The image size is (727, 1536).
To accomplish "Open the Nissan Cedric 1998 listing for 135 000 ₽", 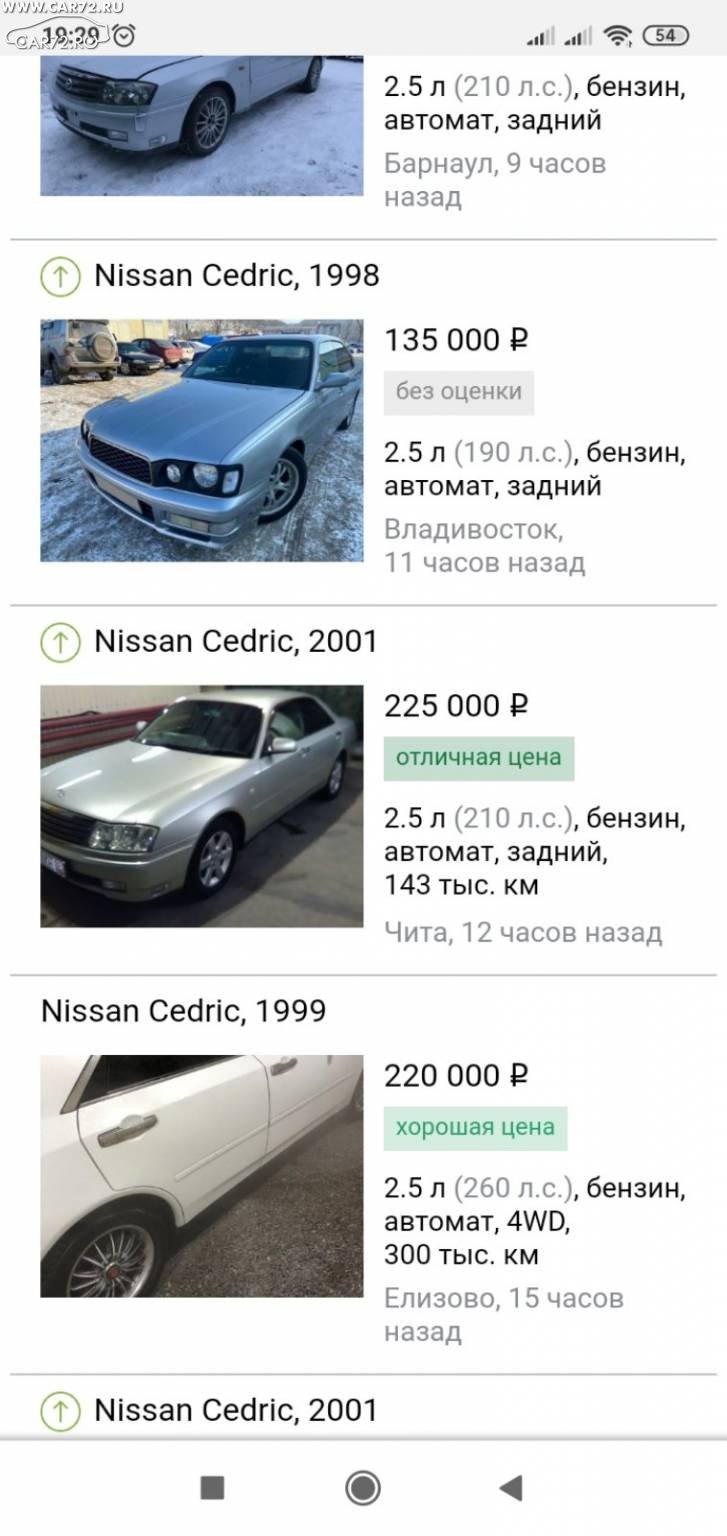I will pyautogui.click(x=237, y=275).
